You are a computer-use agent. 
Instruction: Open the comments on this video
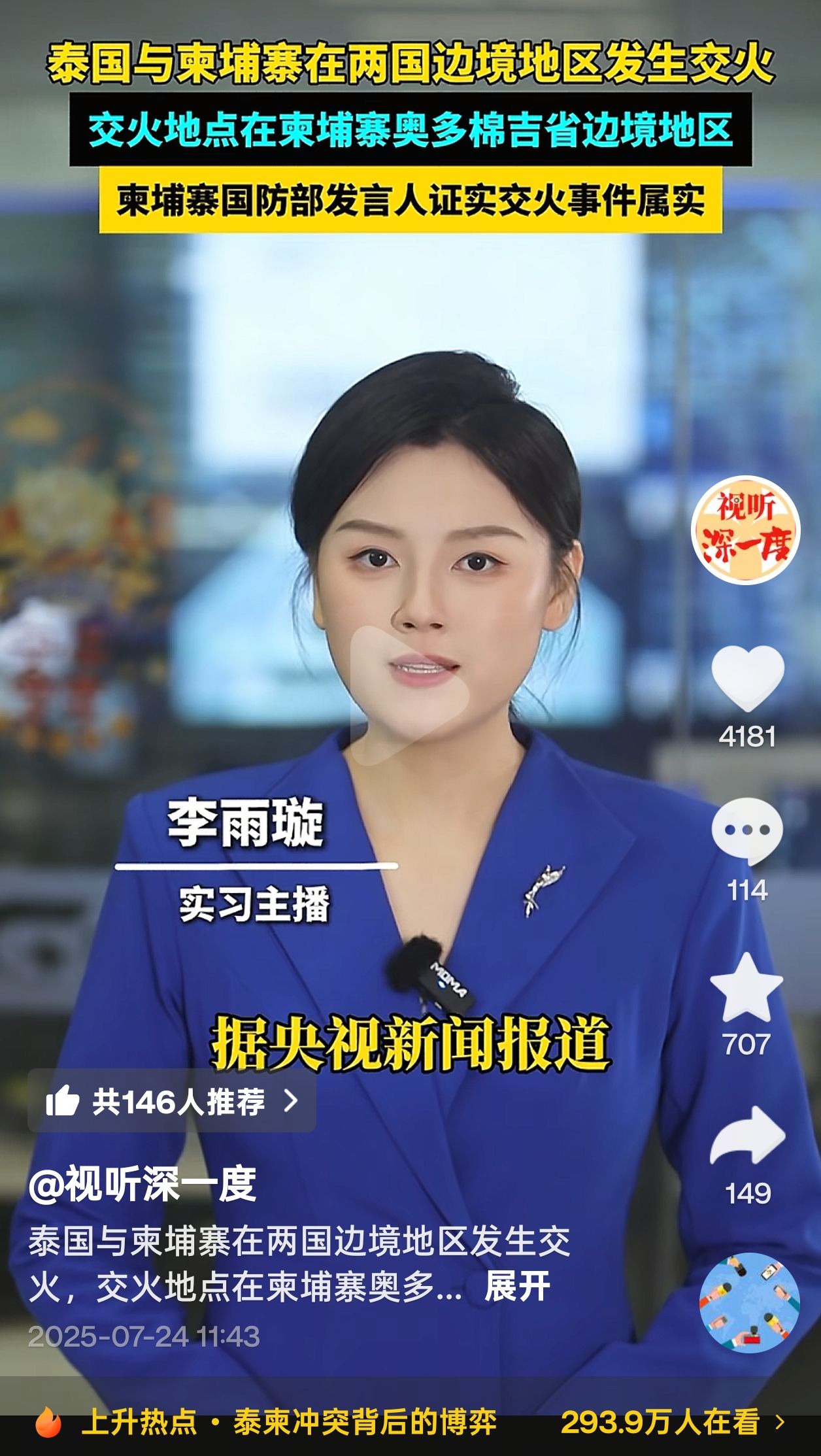pyautogui.click(x=747, y=831)
